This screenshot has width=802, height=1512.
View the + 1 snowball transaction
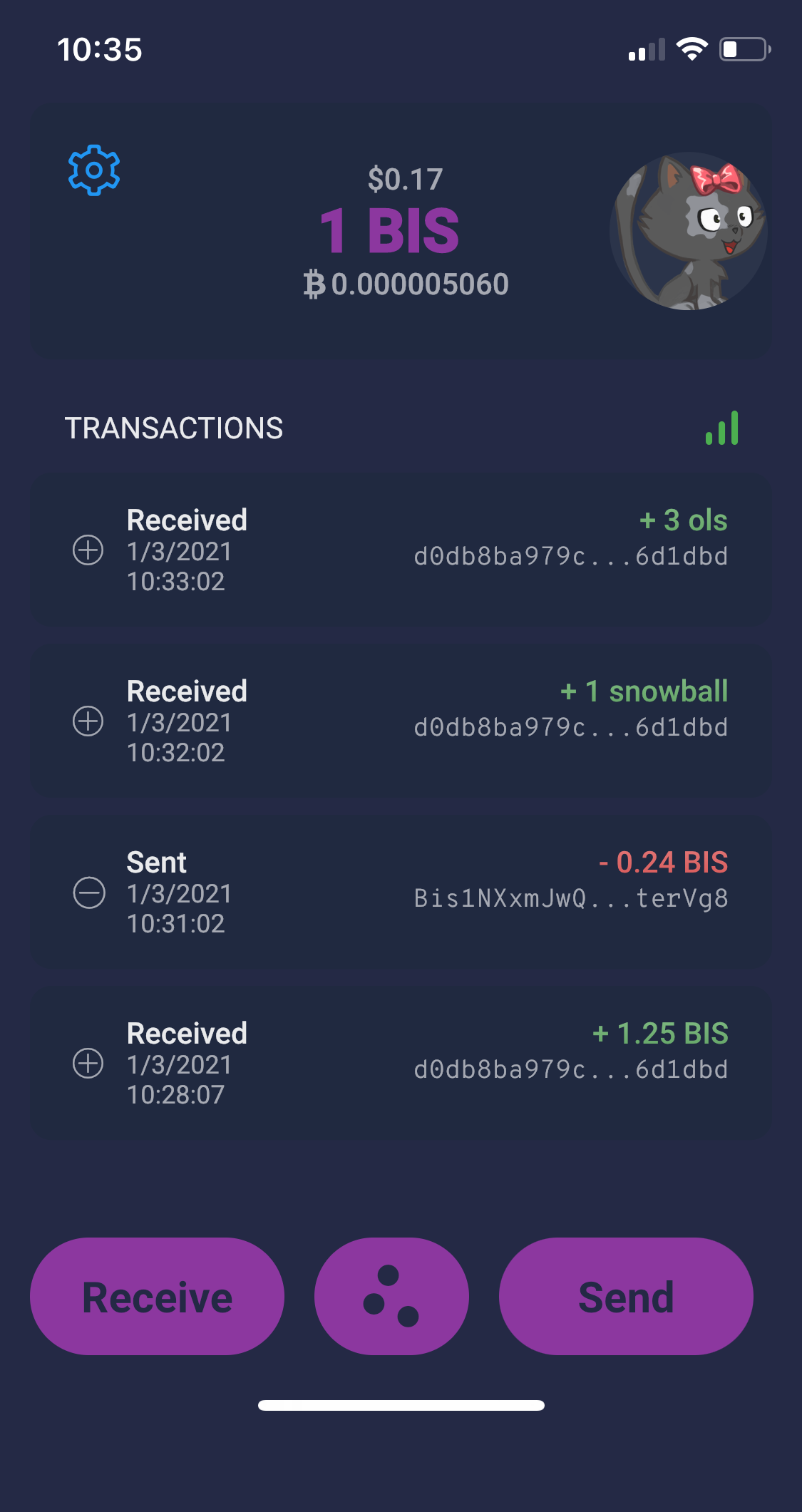pos(401,721)
